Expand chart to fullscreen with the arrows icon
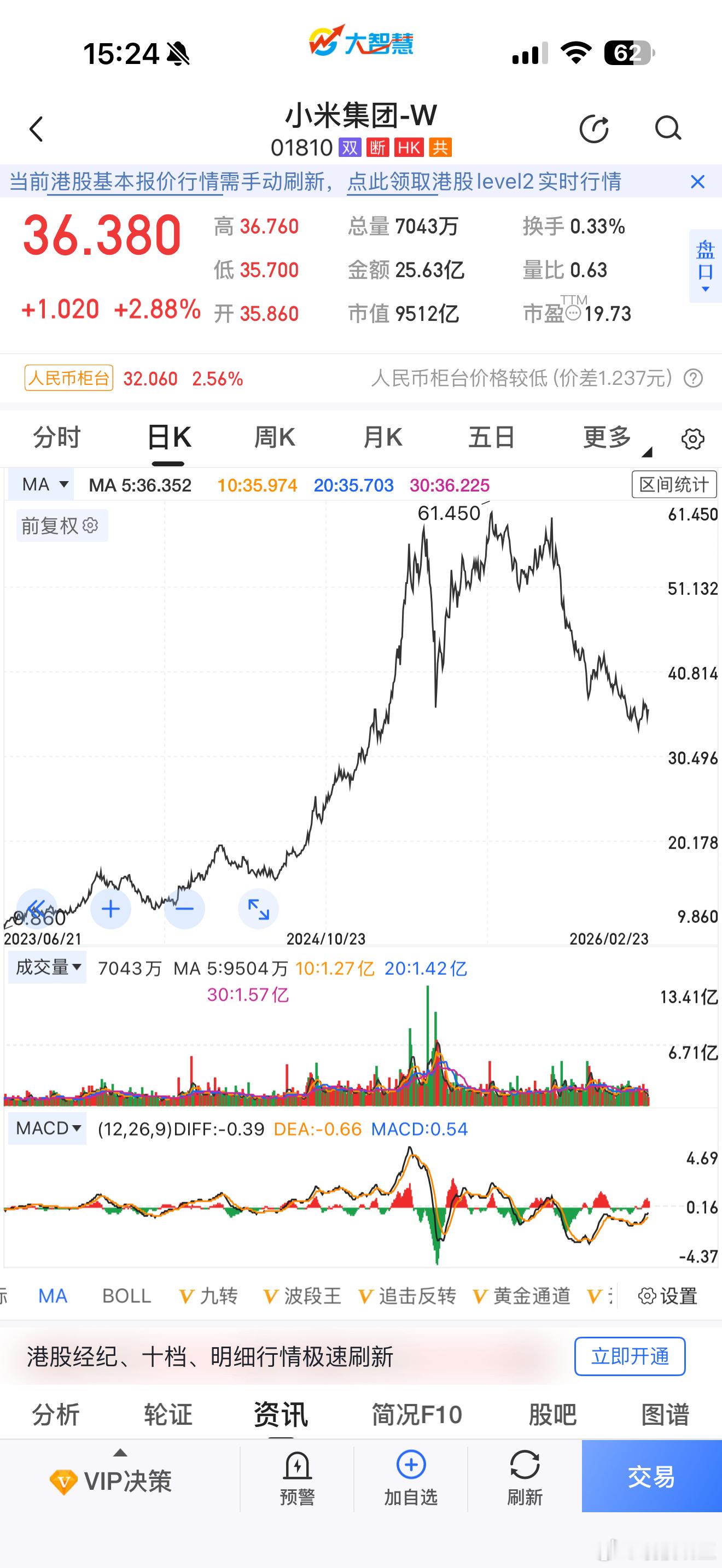The height and width of the screenshot is (1568, 722). click(x=259, y=909)
